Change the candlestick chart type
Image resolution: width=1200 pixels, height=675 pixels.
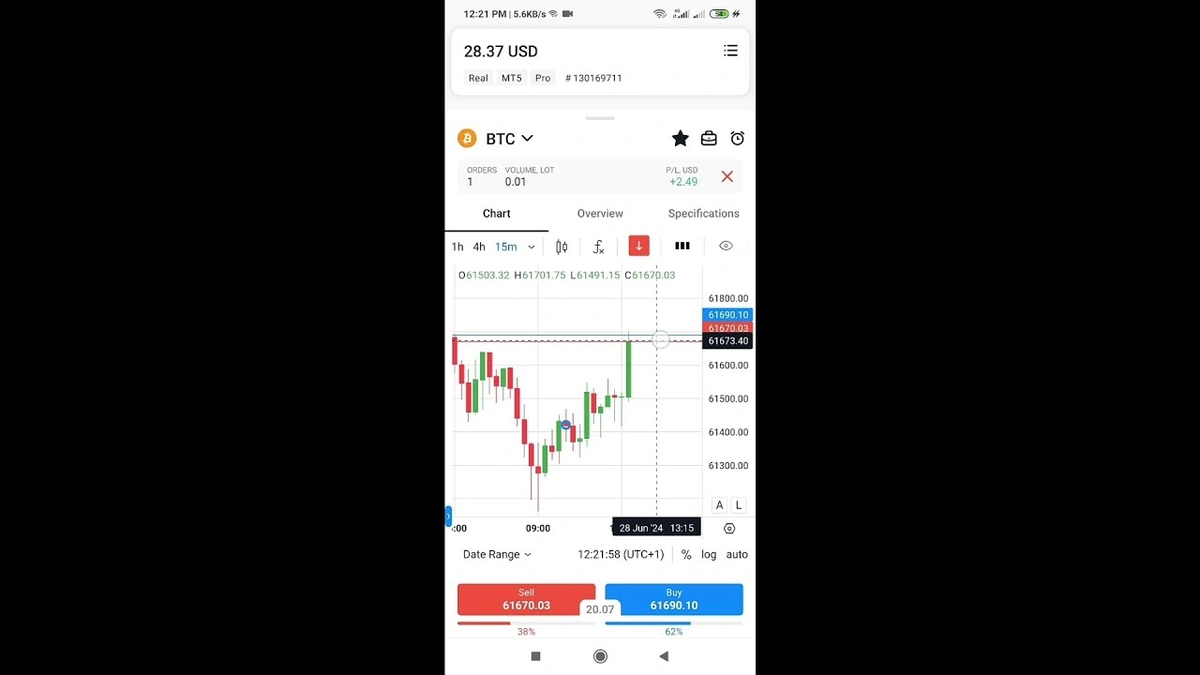[562, 247]
